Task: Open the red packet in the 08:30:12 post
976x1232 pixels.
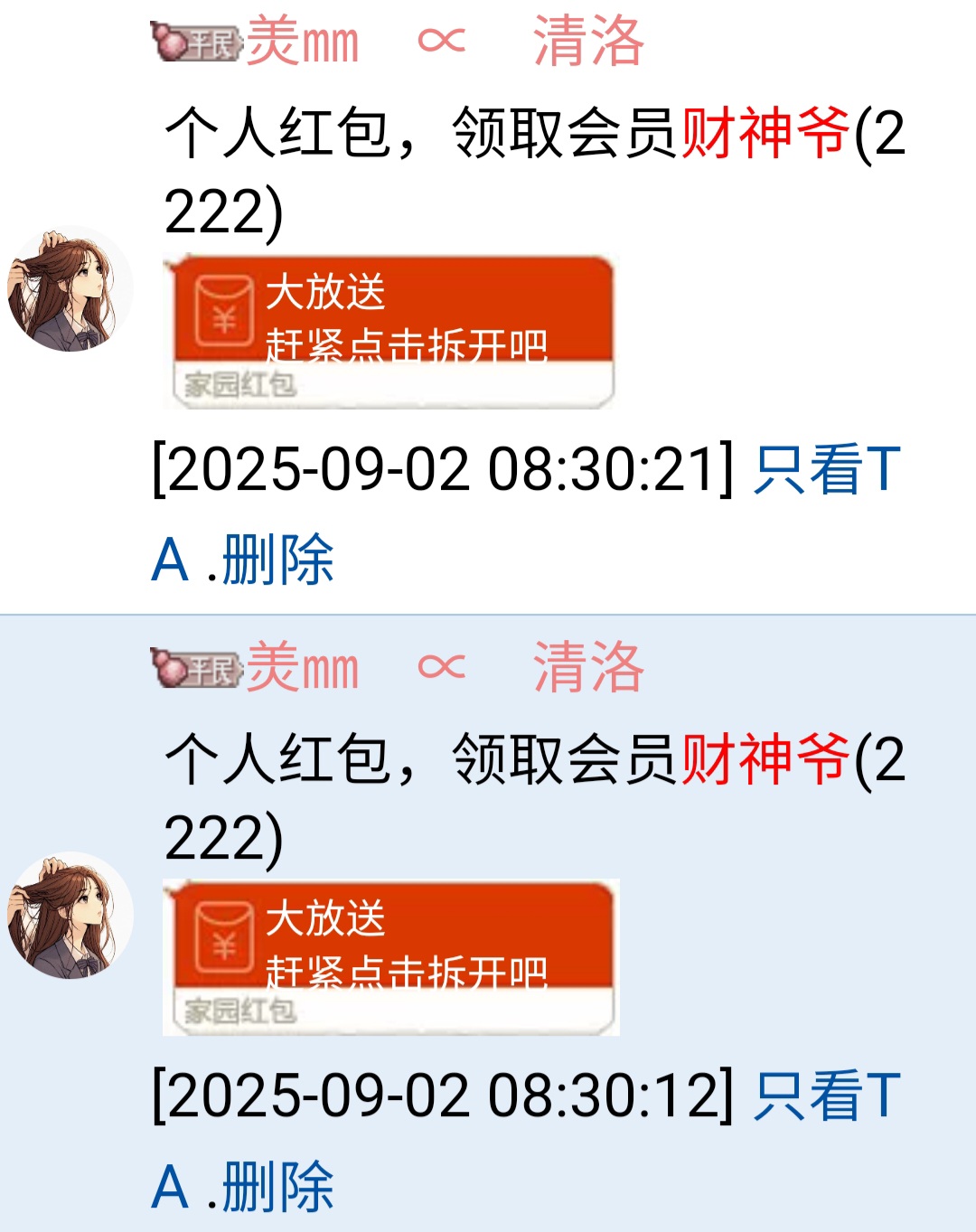Action: [389, 956]
